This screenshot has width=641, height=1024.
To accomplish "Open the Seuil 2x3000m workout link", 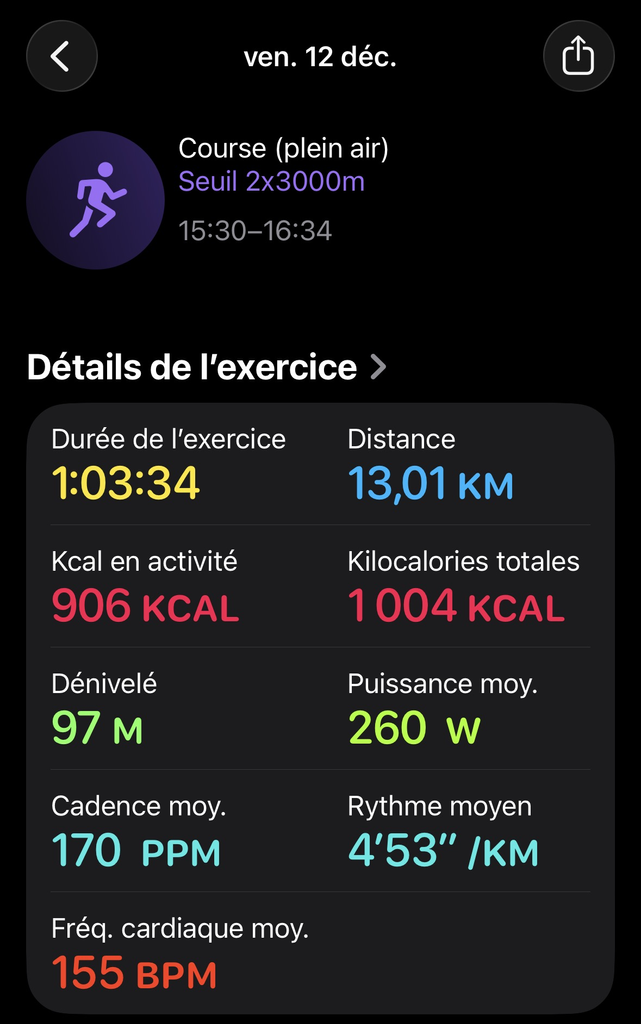I will [x=271, y=182].
